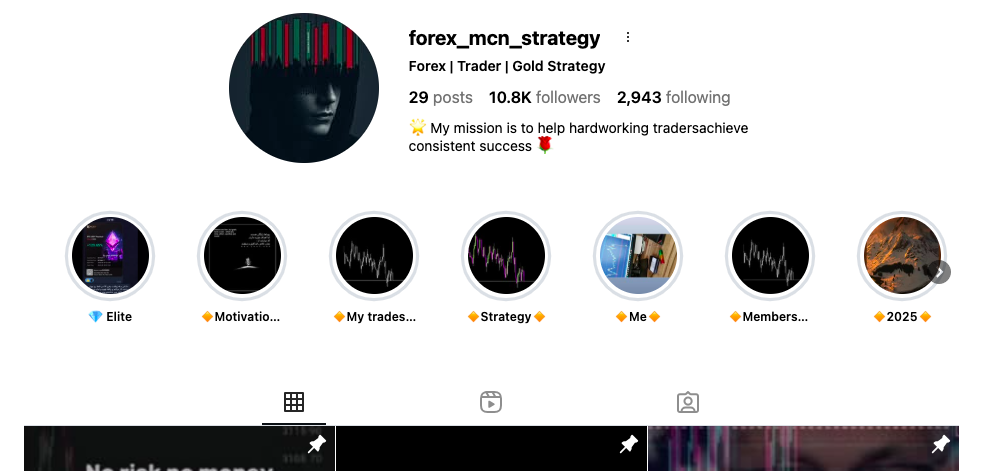Switch to the tagged posts tab
Viewport: 1001px width, 471px height.
(687, 402)
